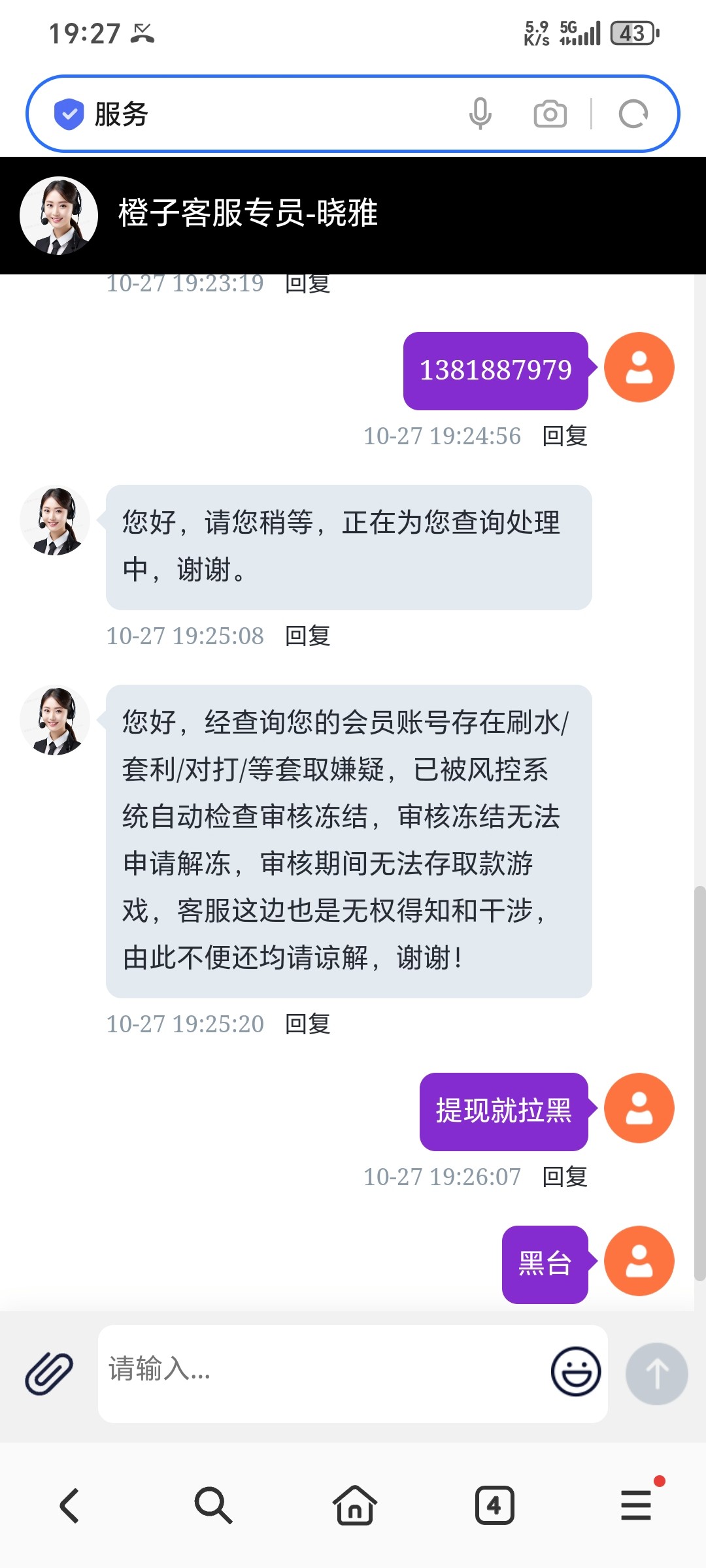
Task: Tap the microphone icon in the search bar
Action: click(481, 114)
